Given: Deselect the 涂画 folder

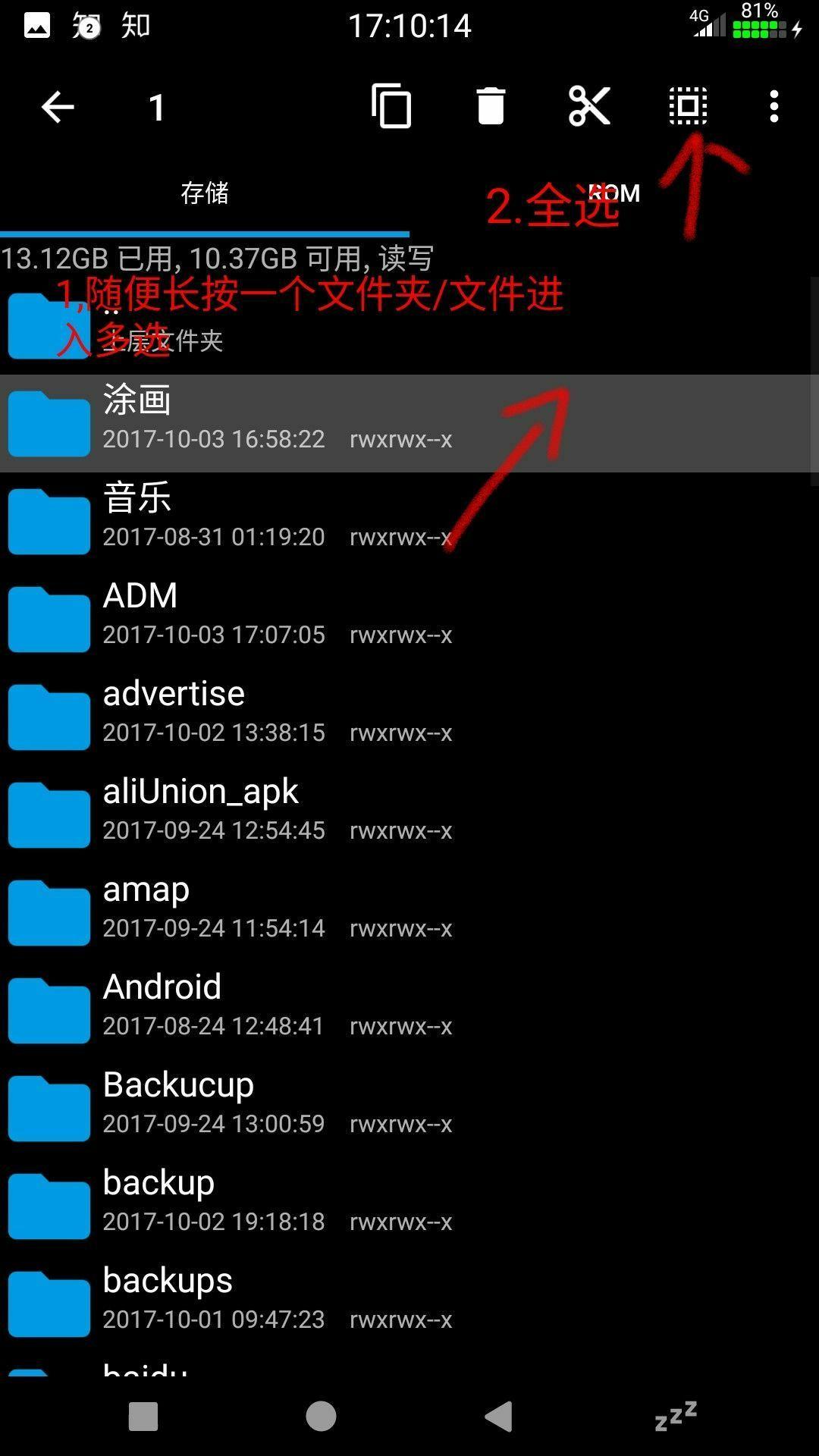Looking at the screenshot, I should click(x=409, y=423).
